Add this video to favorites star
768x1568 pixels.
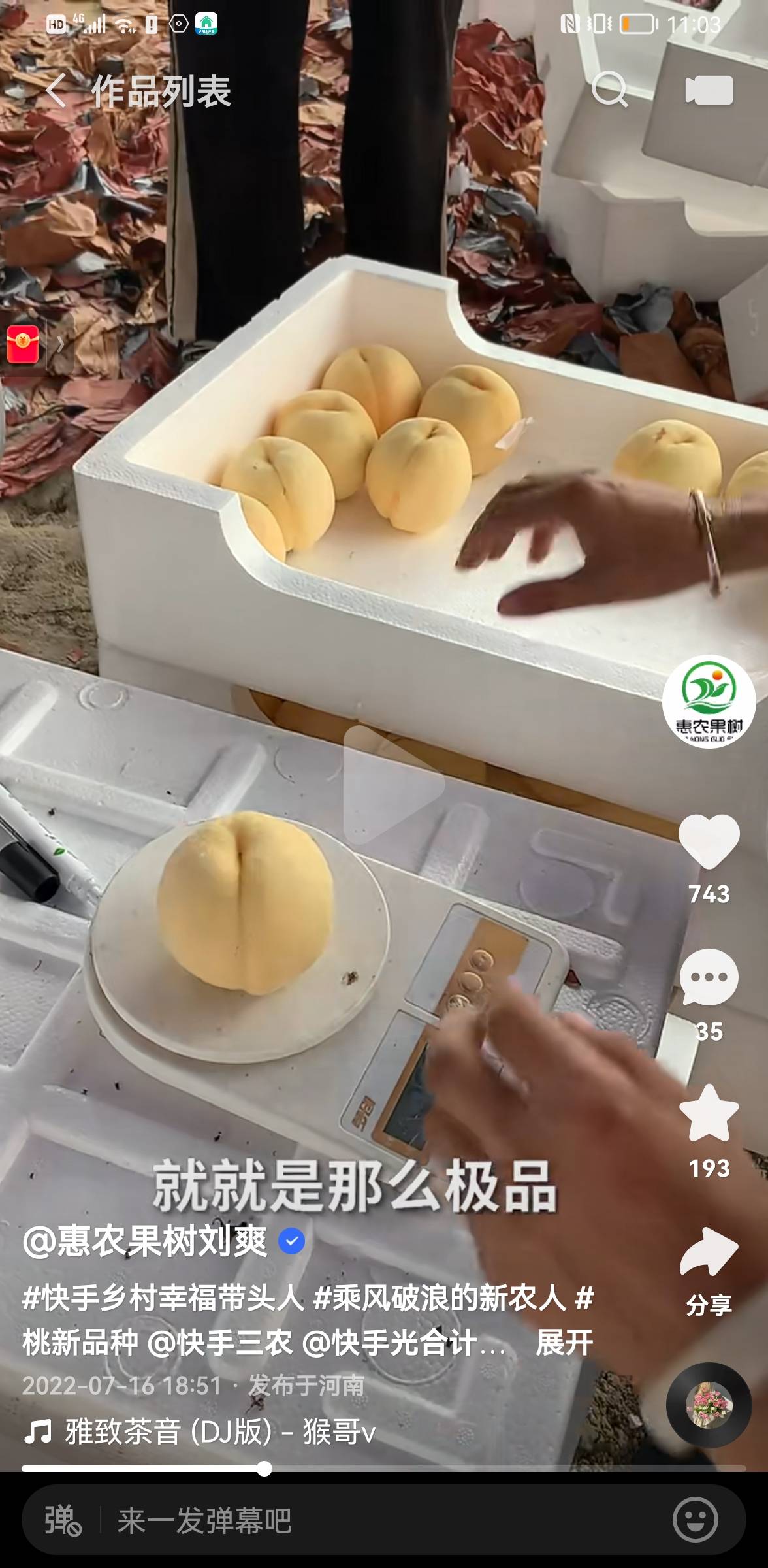[x=709, y=1113]
